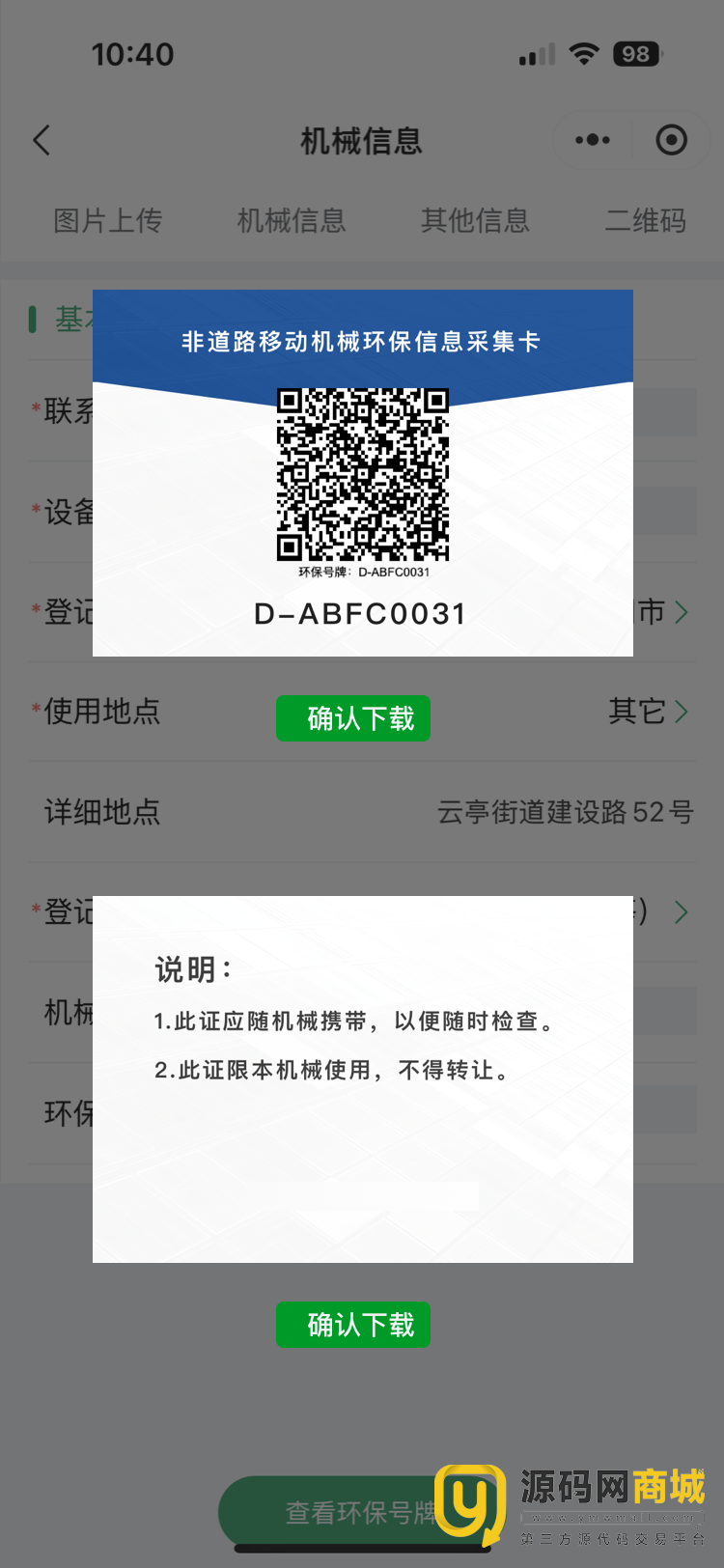Screen dimensions: 724x1568
Task: Tap 确认下载 below the 说明 card
Action: (353, 1325)
